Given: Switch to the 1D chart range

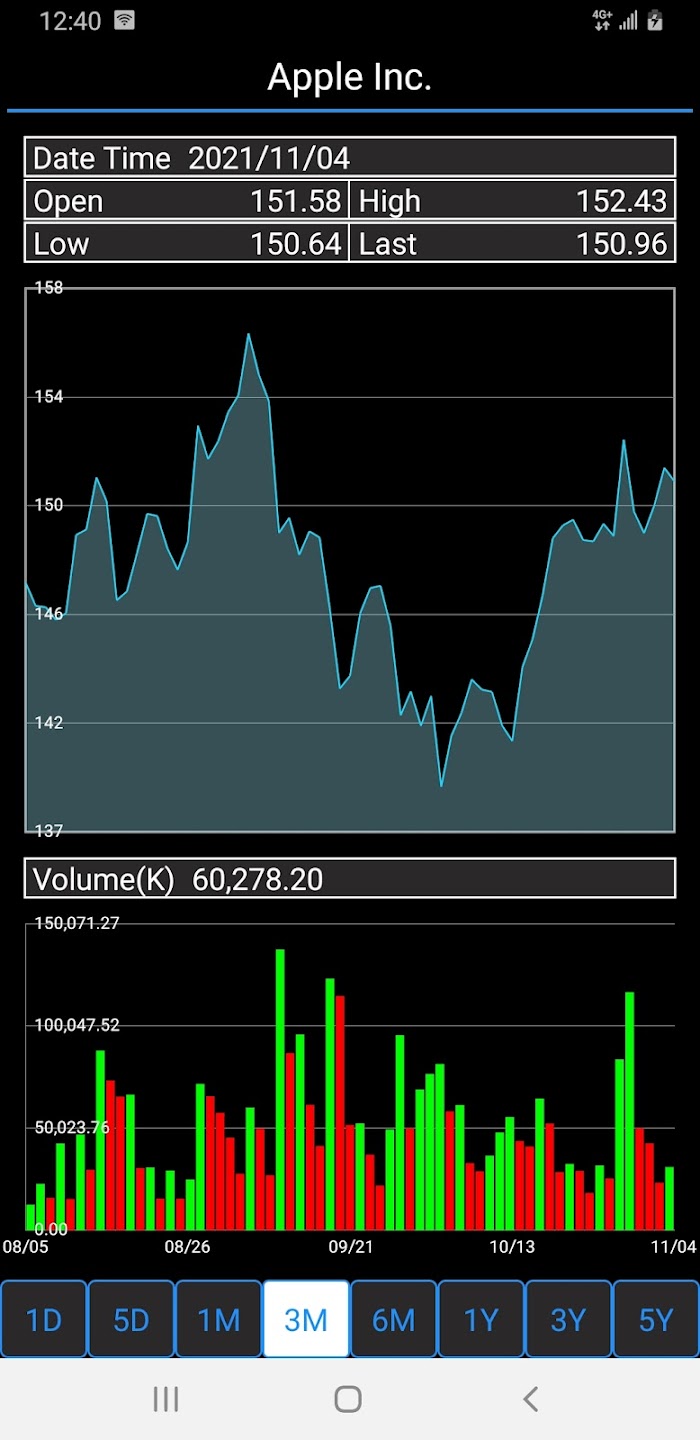Looking at the screenshot, I should (x=44, y=1319).
